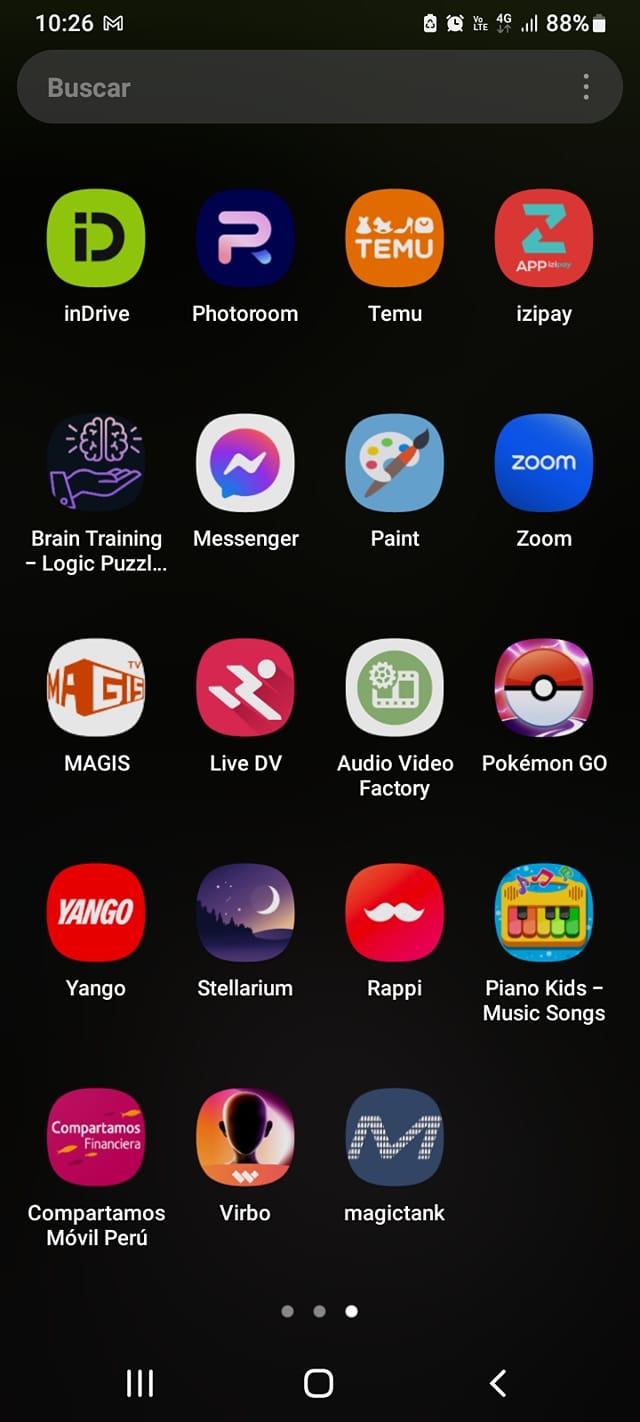Open Rappi
640x1422 pixels.
pos(394,913)
